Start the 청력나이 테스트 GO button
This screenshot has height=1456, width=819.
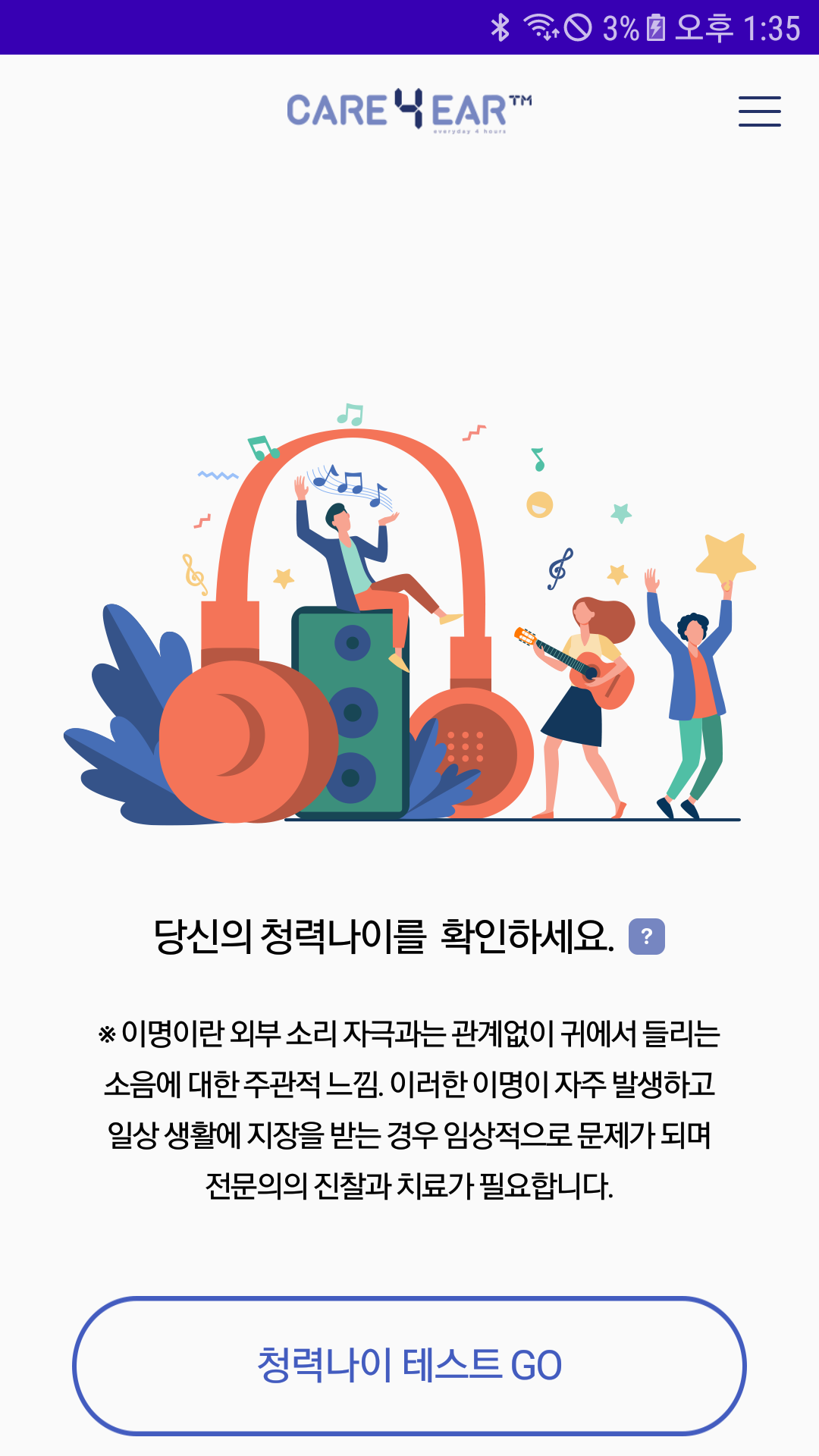[x=409, y=1365]
